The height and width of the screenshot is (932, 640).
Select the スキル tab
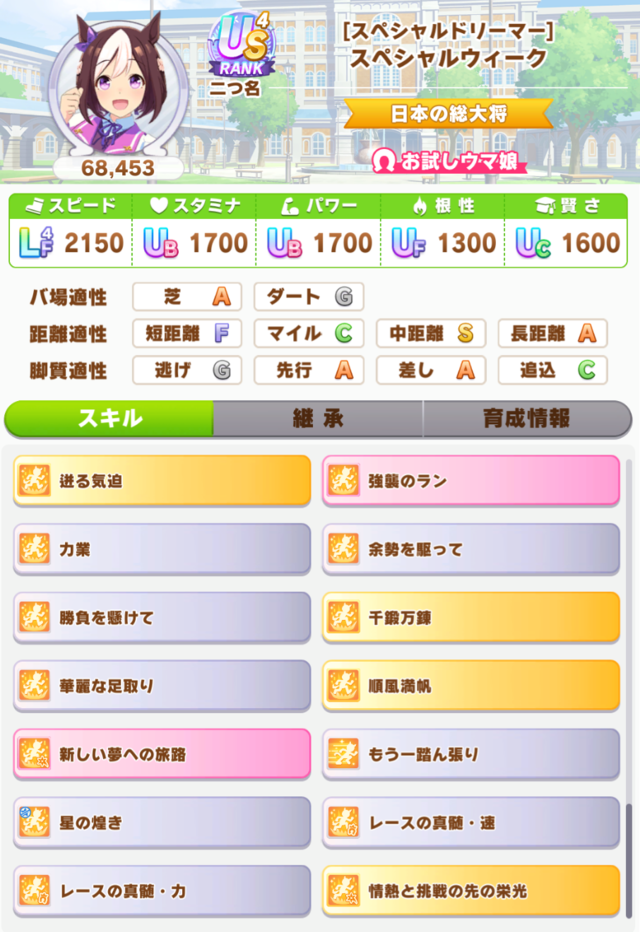(x=109, y=418)
